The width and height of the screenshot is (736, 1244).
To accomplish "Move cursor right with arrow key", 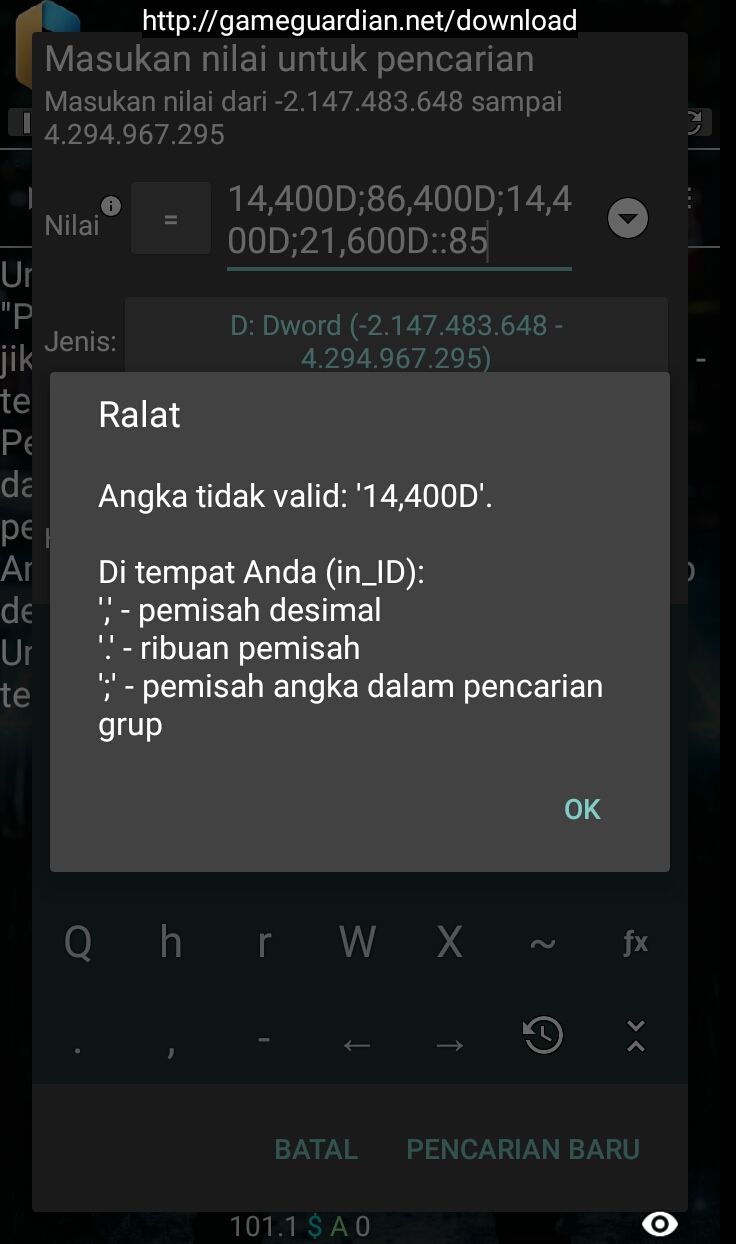I will point(450,1044).
